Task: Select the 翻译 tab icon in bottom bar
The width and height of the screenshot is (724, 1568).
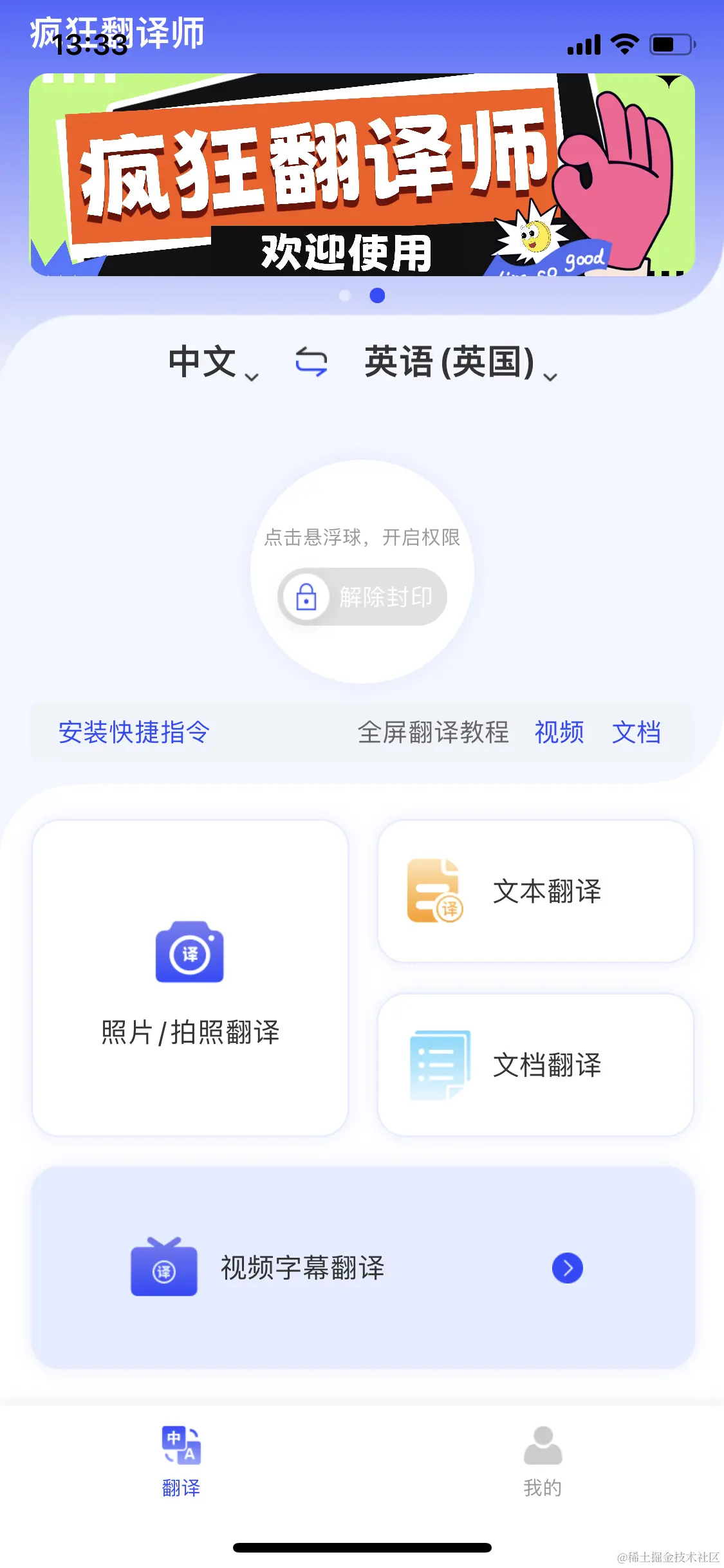Action: click(x=181, y=1446)
